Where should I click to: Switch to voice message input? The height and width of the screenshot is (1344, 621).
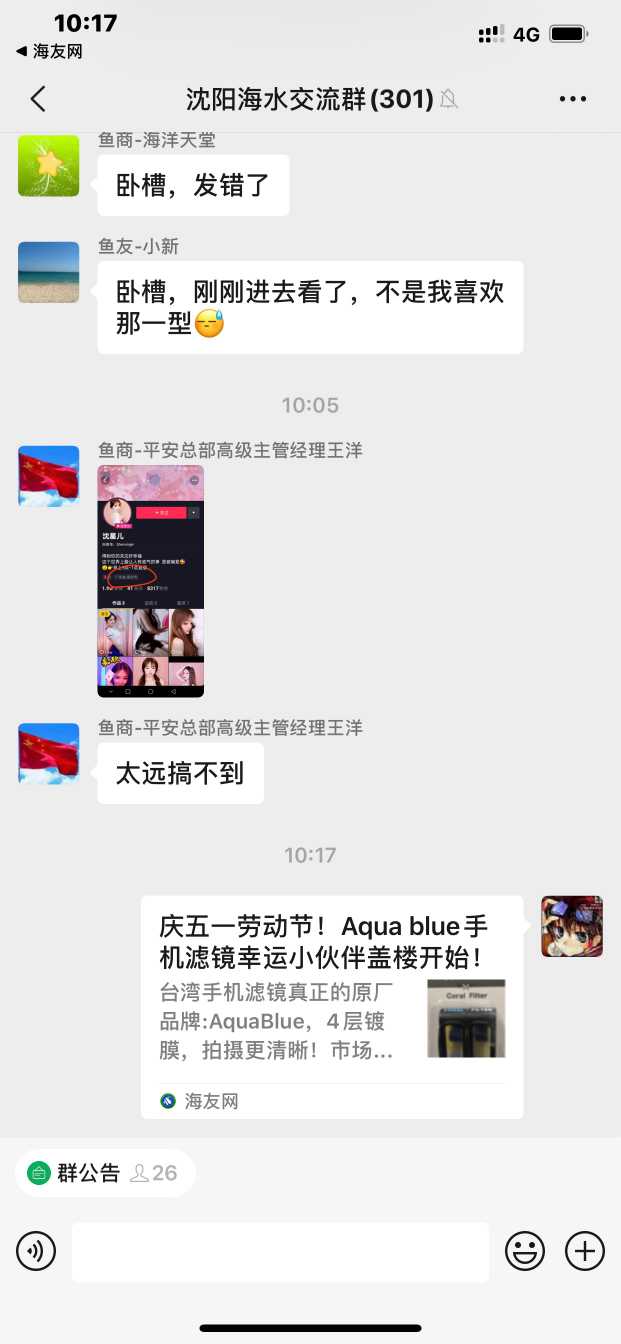pos(36,1251)
